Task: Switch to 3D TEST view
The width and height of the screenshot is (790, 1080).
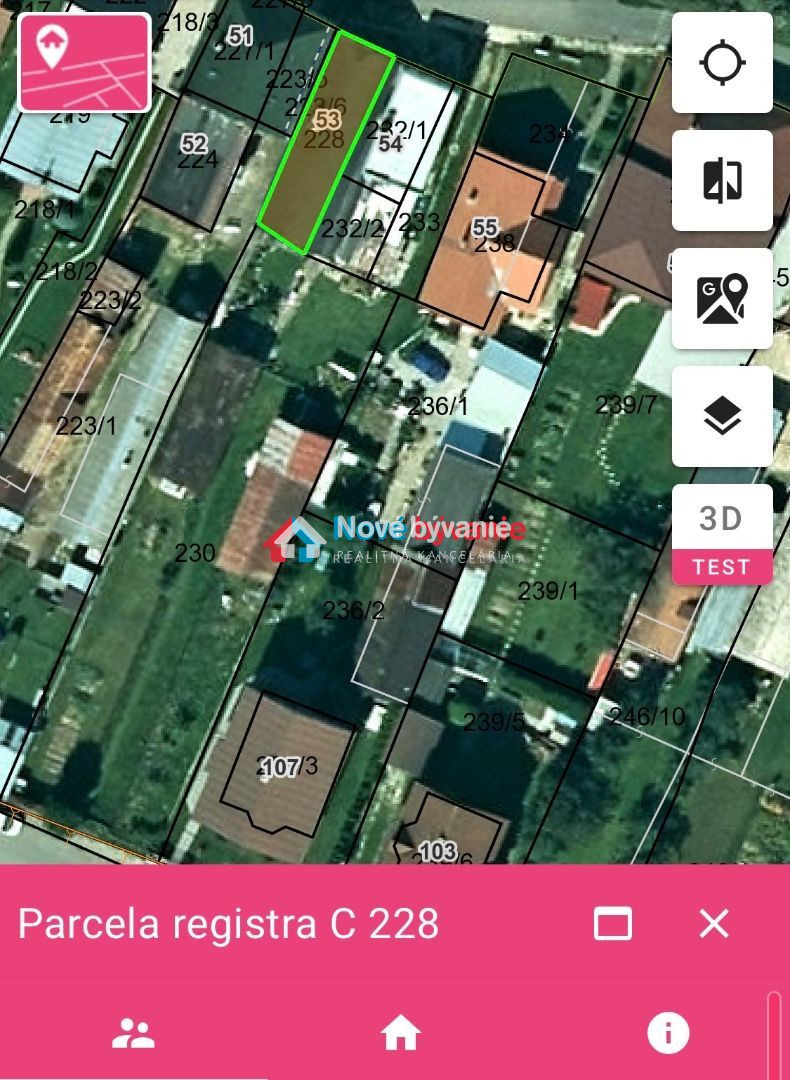Action: [x=722, y=534]
